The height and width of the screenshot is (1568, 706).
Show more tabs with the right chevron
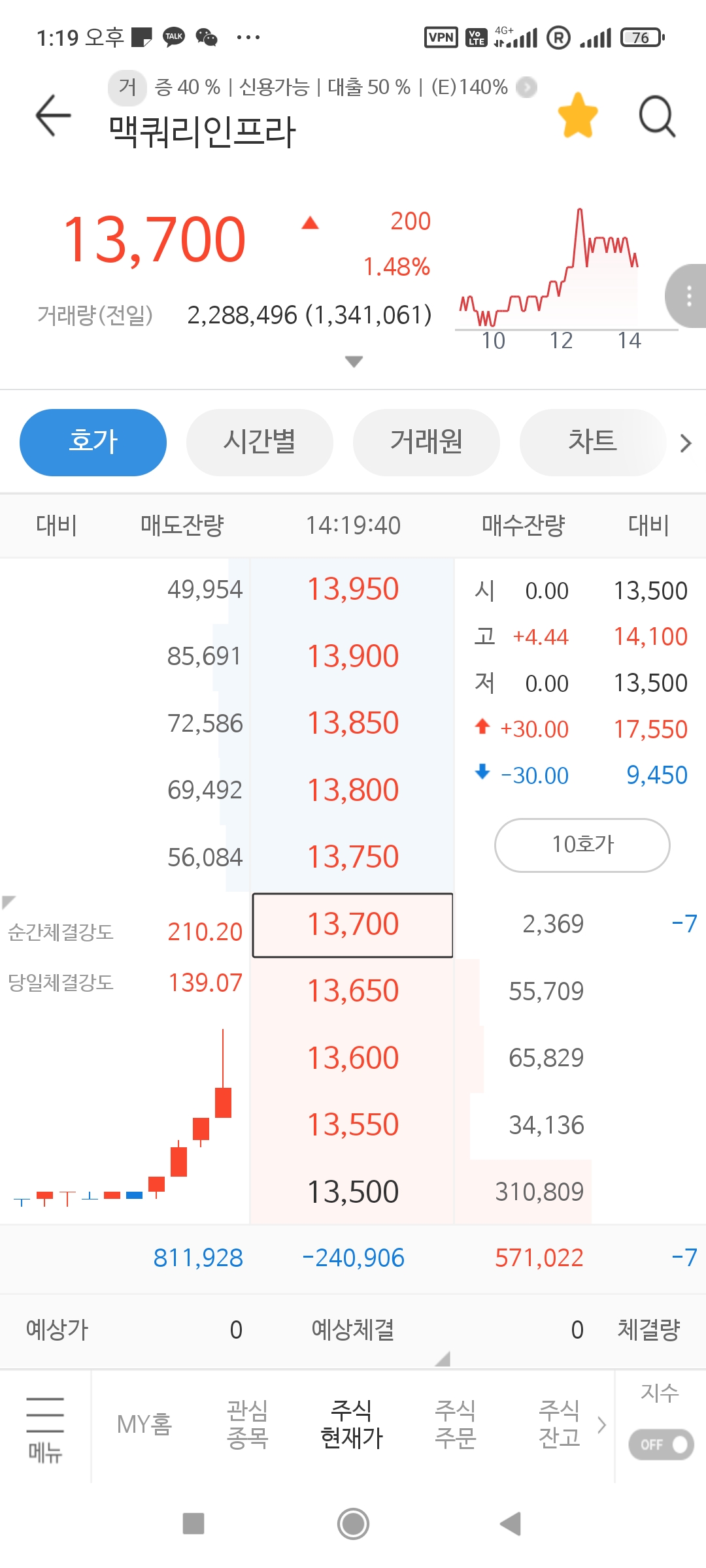click(x=685, y=443)
